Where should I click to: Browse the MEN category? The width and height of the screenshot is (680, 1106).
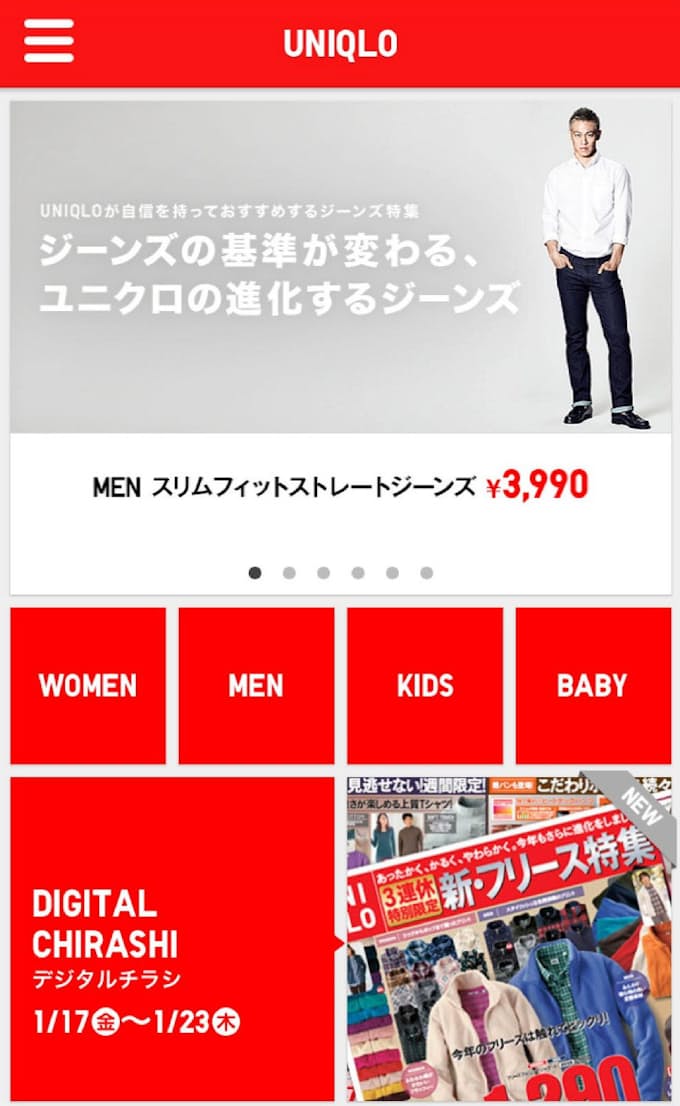(256, 686)
